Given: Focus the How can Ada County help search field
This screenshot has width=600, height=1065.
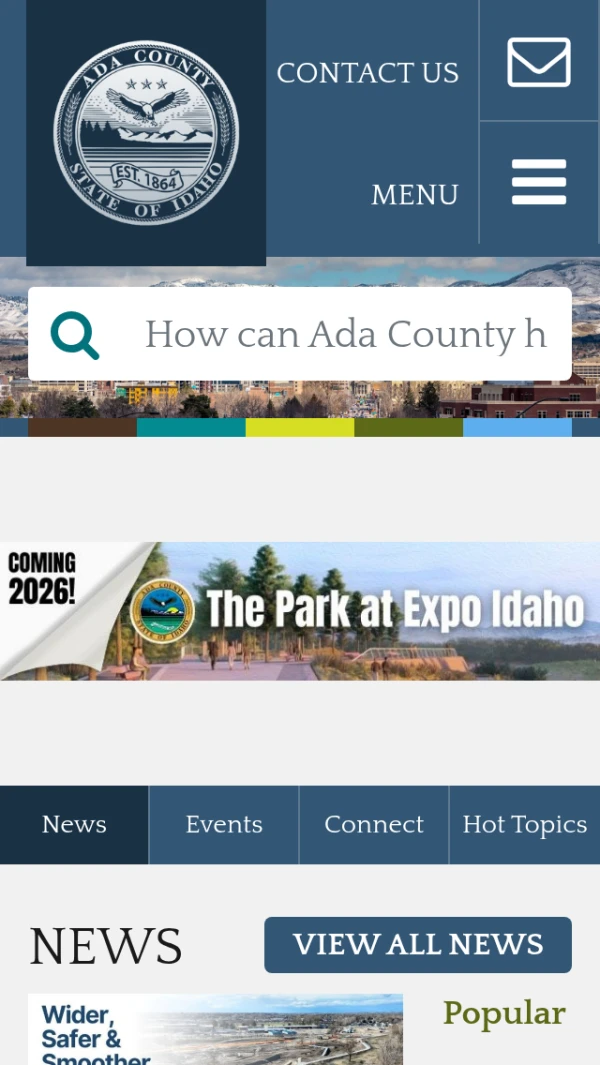Looking at the screenshot, I should coord(345,334).
